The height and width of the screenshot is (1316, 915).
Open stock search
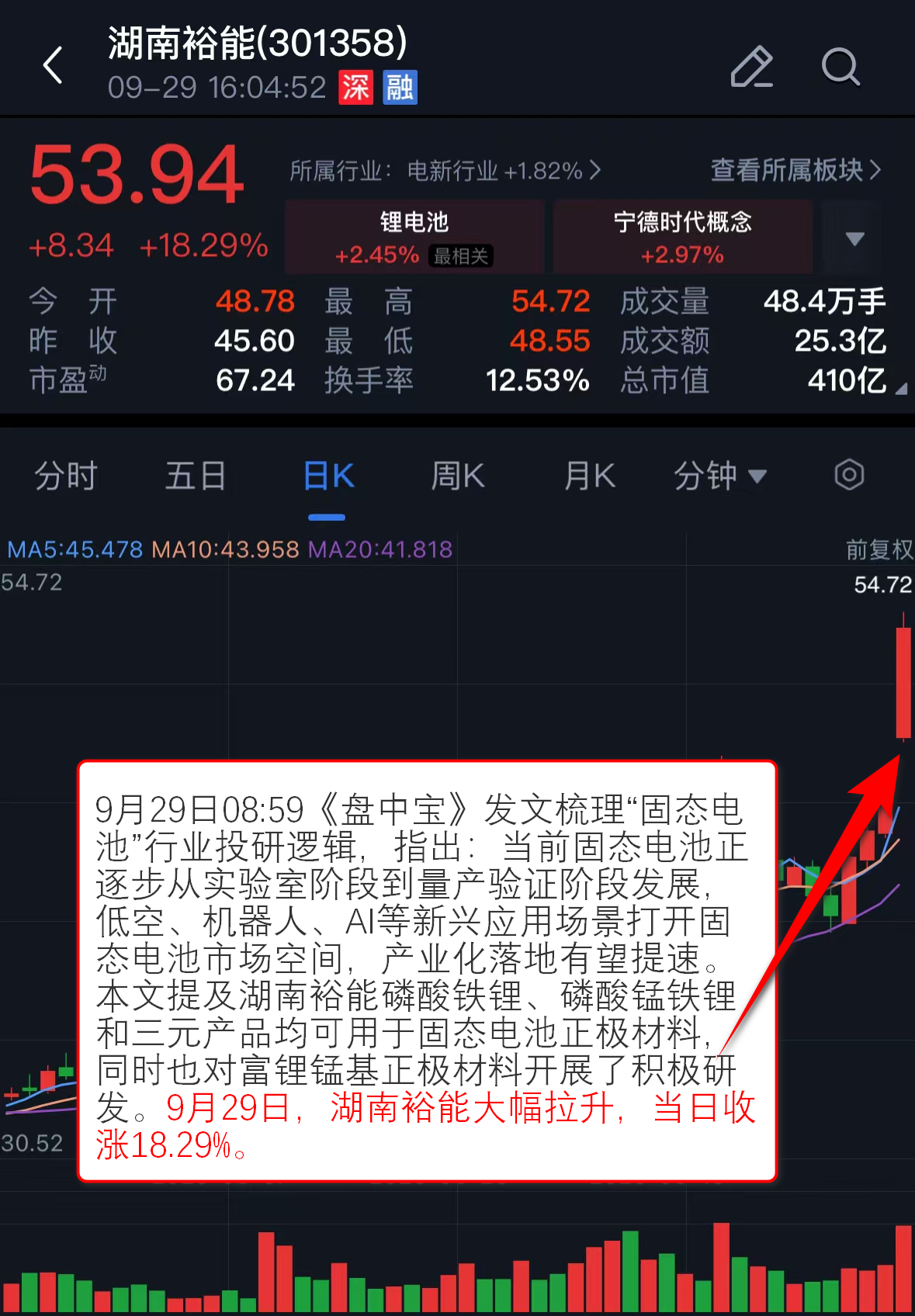tap(840, 67)
